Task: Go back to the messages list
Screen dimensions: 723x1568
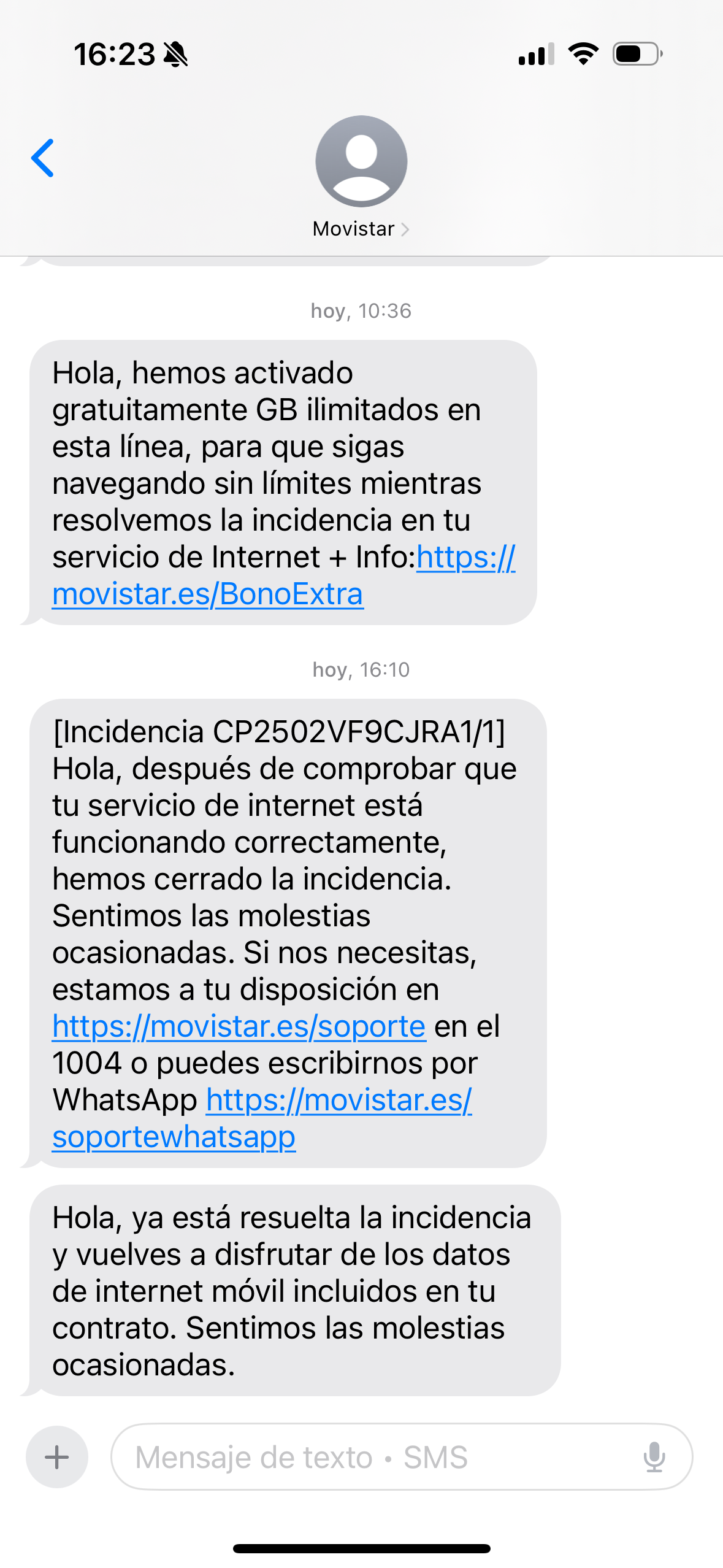Action: pos(43,158)
